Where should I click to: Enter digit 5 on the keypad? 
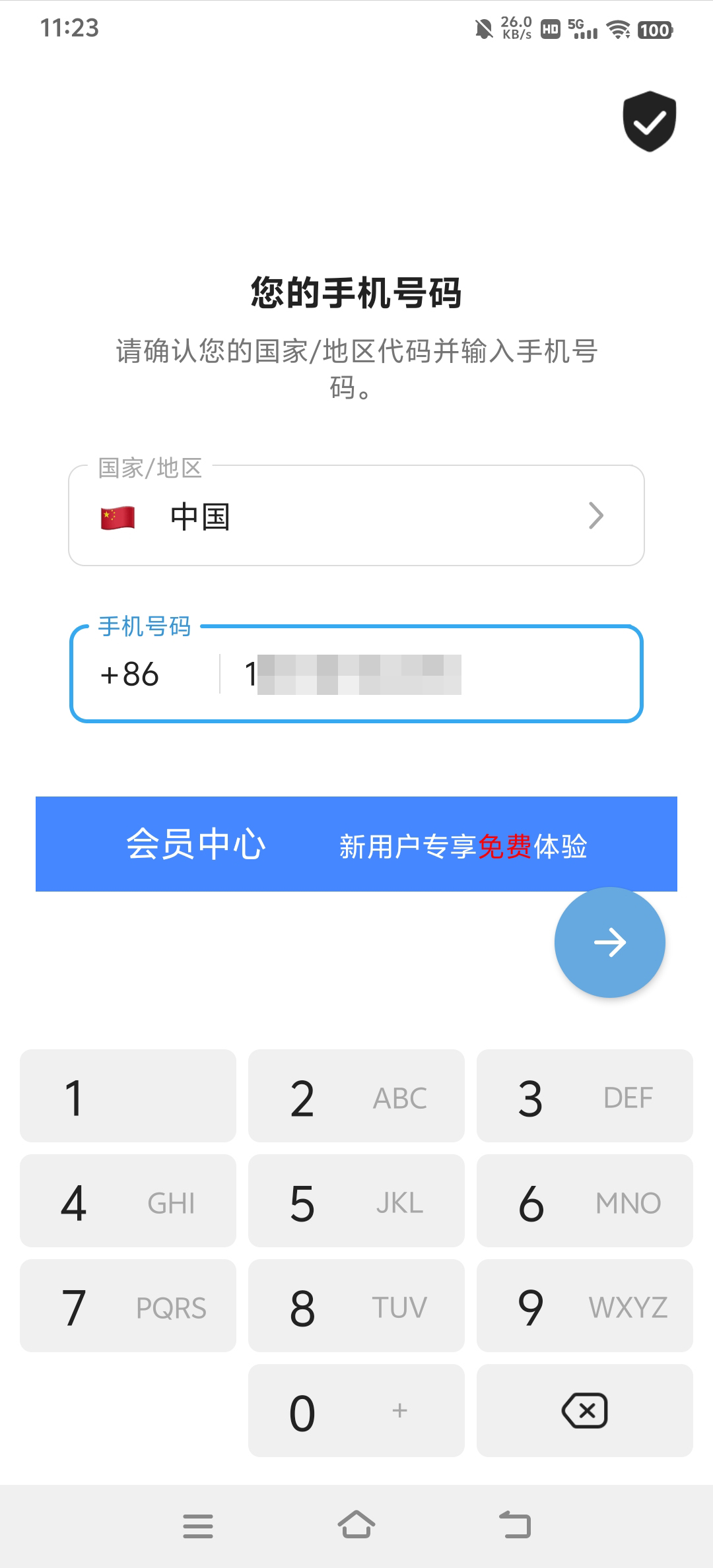(x=356, y=1200)
